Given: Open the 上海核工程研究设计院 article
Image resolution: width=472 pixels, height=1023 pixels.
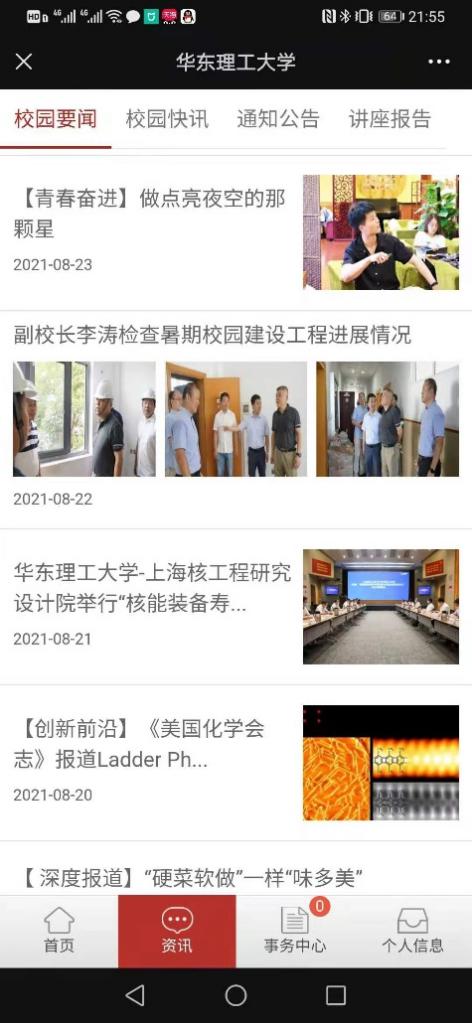Looking at the screenshot, I should click(x=236, y=607).
